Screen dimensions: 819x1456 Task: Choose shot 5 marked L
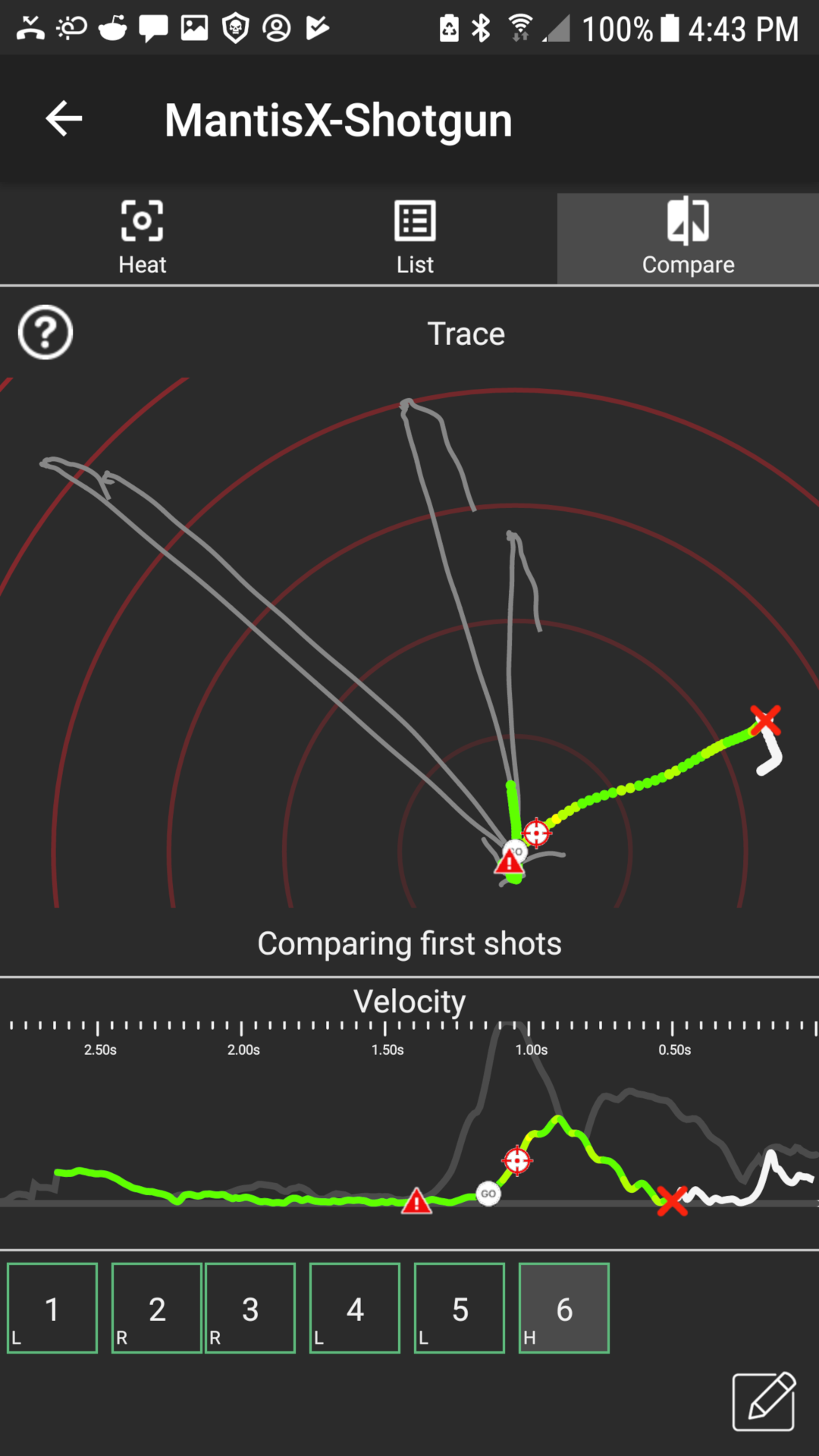[x=460, y=1308]
